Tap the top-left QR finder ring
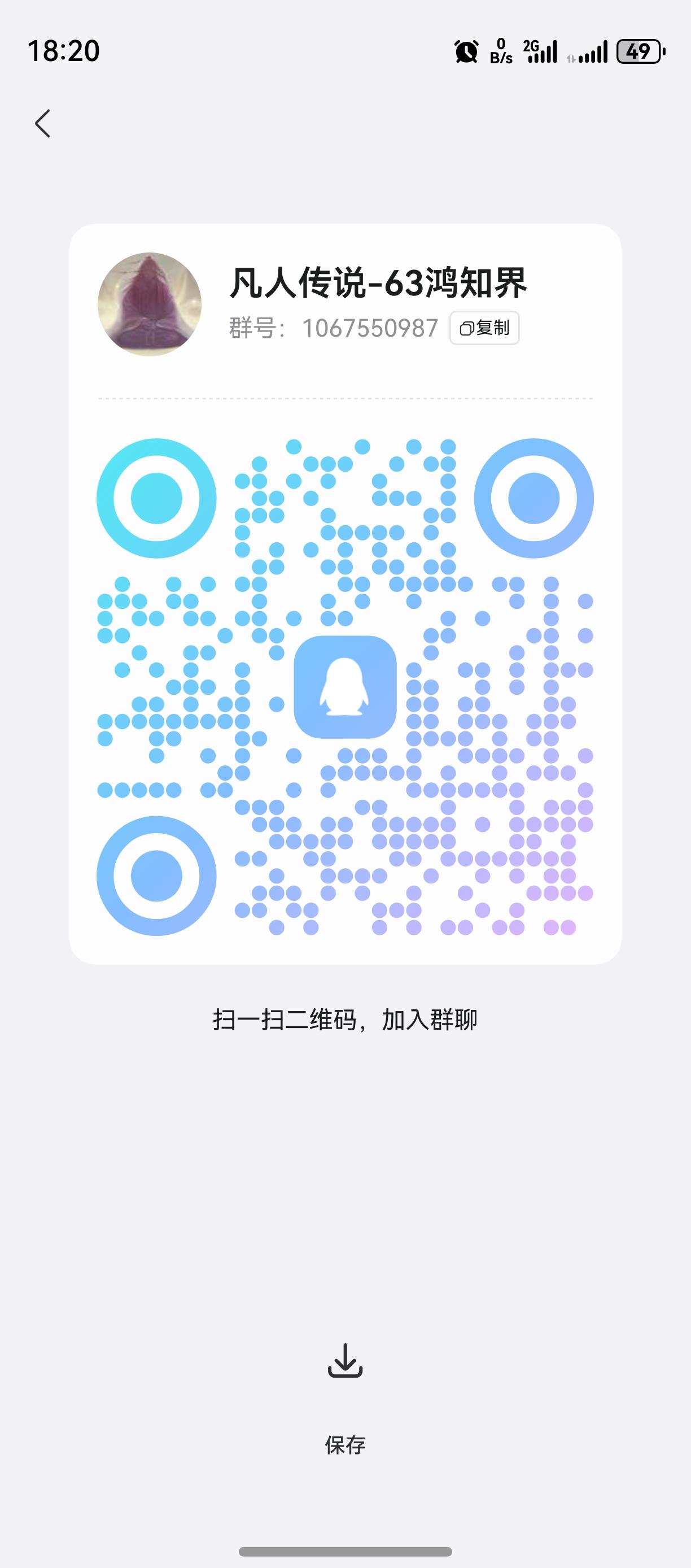 coord(156,498)
